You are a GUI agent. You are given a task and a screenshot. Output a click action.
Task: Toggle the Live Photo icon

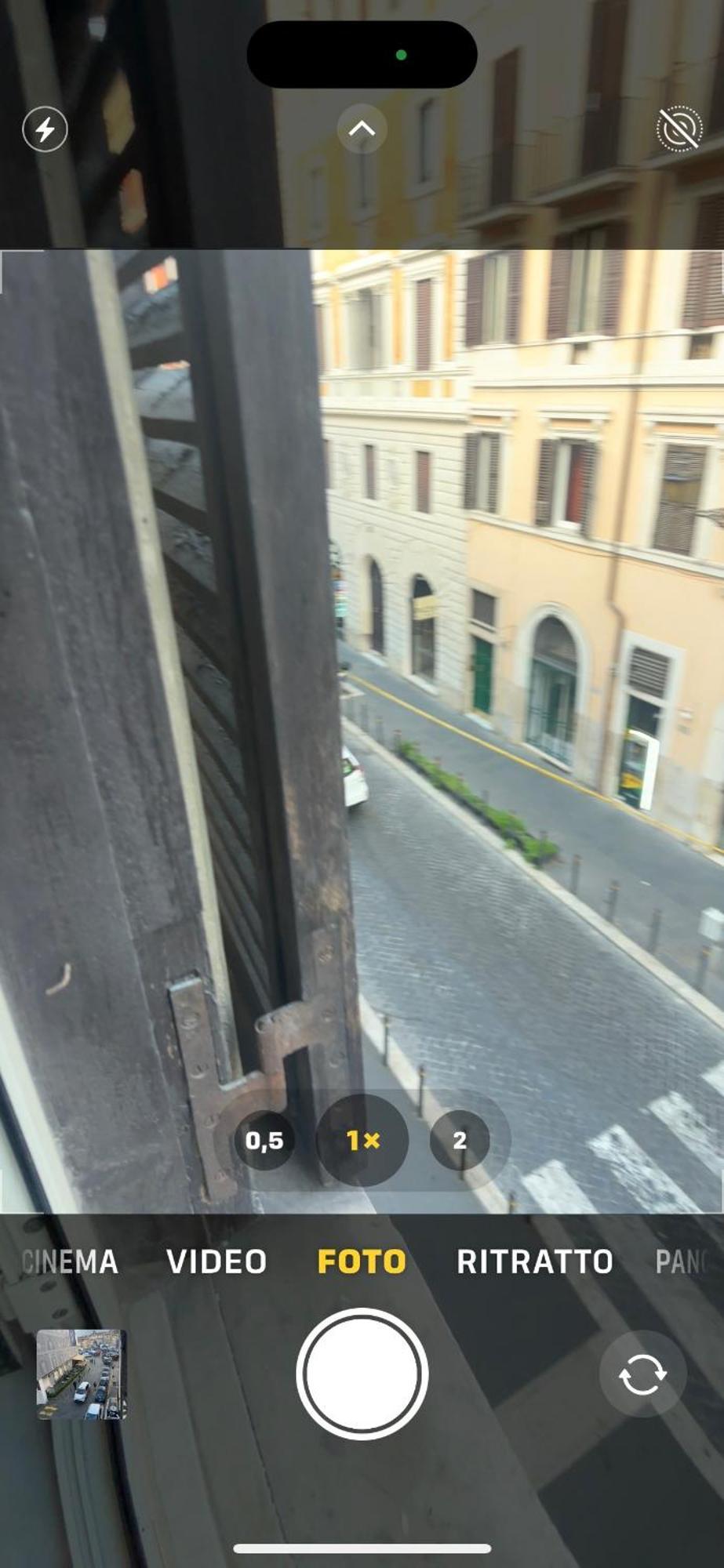[x=679, y=129]
